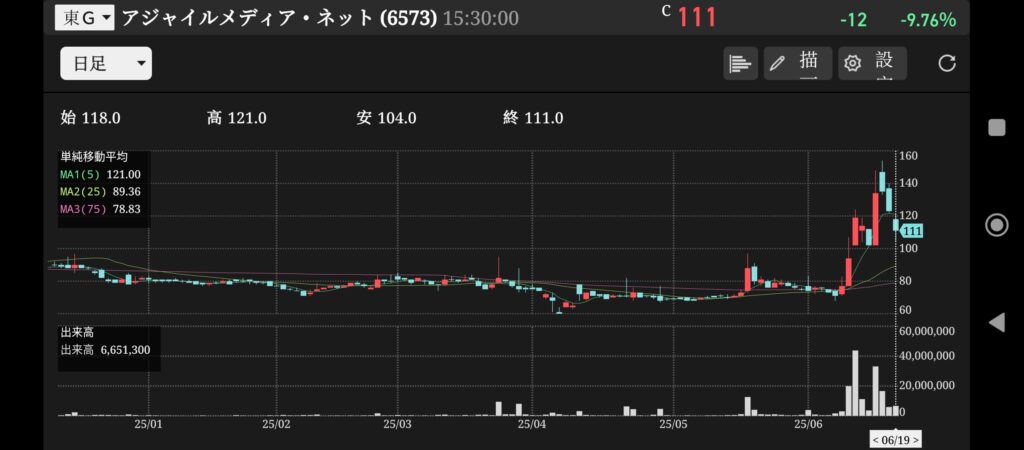
Task: Refresh the chart data
Action: (947, 64)
